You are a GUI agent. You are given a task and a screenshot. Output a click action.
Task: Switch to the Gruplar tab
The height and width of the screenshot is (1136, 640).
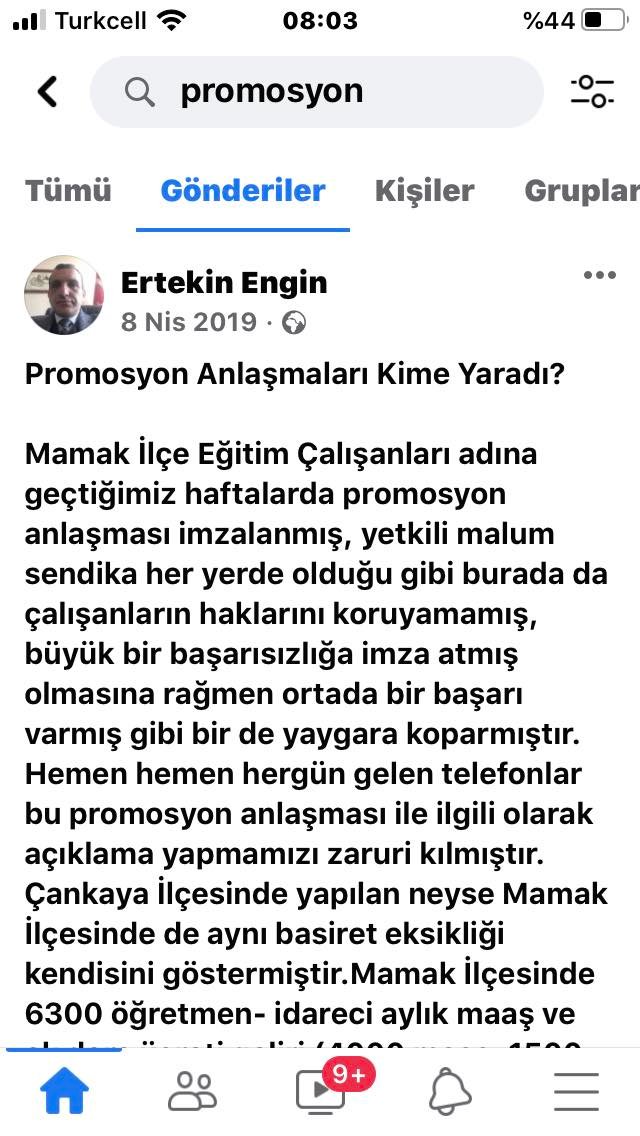pos(581,191)
